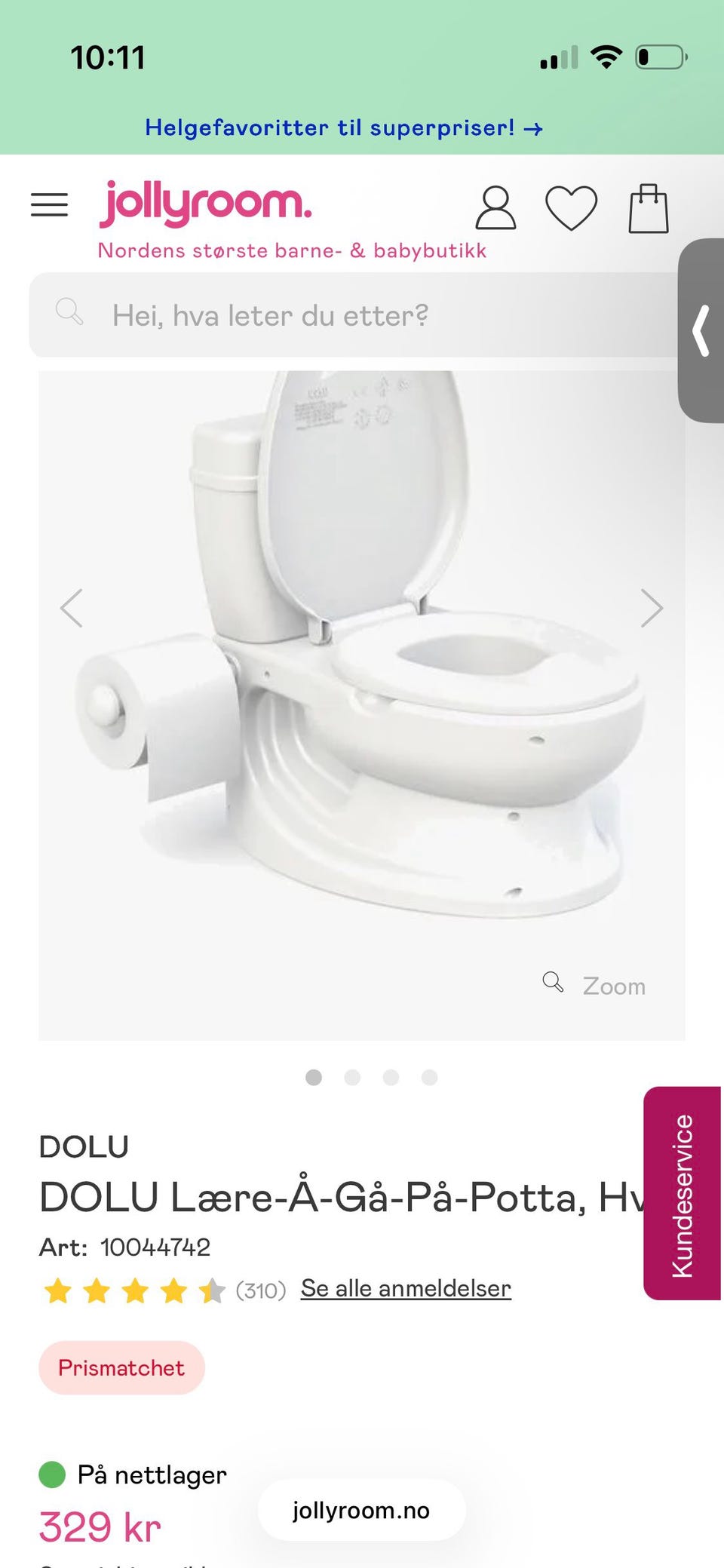
Task: Tap the search field Hei, hva leter du etter?
Action: (x=354, y=315)
